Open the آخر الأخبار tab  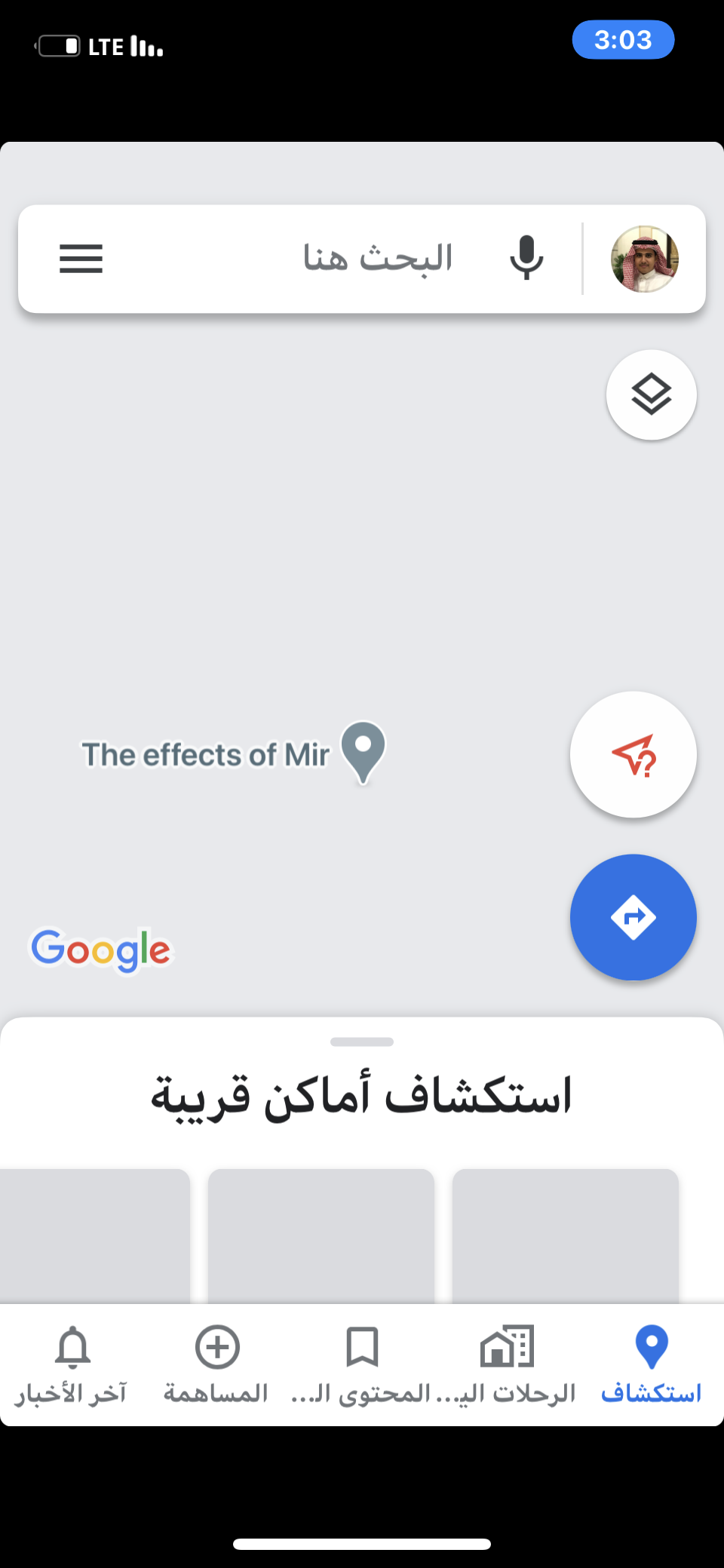pyautogui.click(x=72, y=1364)
